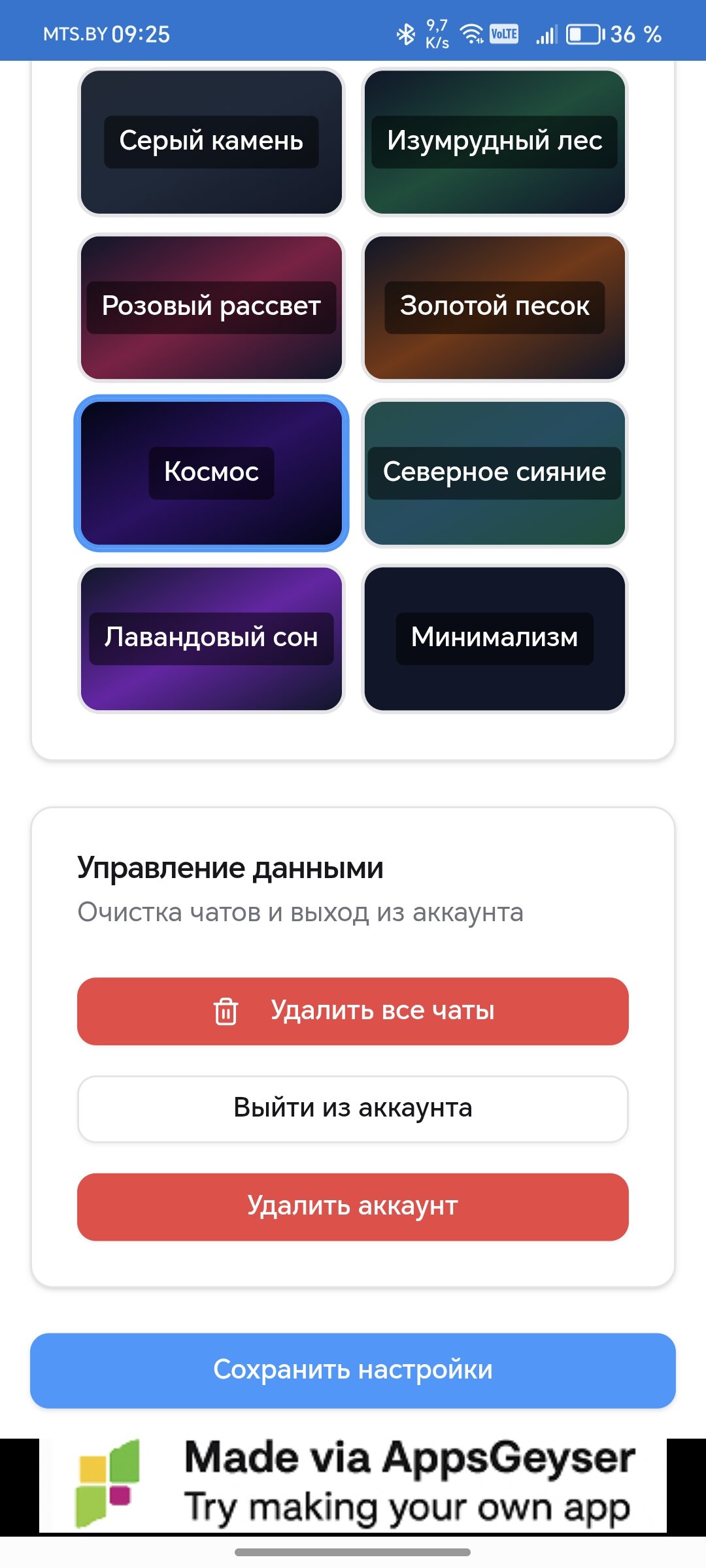Choose the Изумрудный лес theme
Viewport: 706px width, 1568px height.
(494, 142)
